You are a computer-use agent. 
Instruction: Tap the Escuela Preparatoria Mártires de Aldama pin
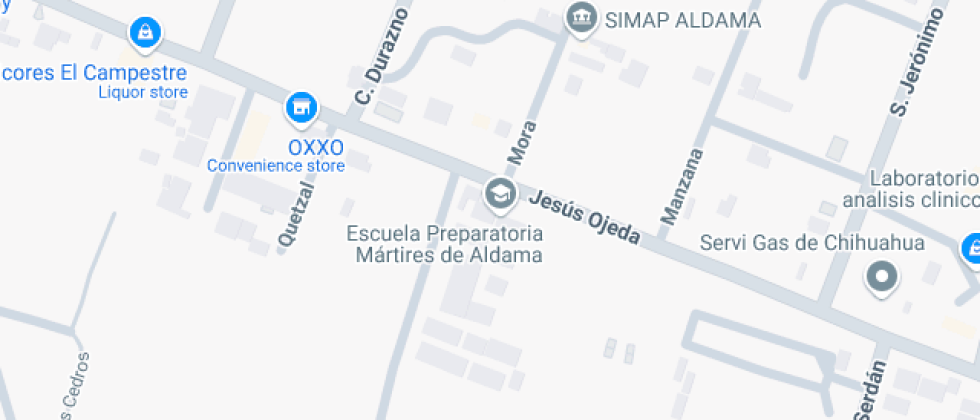(499, 192)
